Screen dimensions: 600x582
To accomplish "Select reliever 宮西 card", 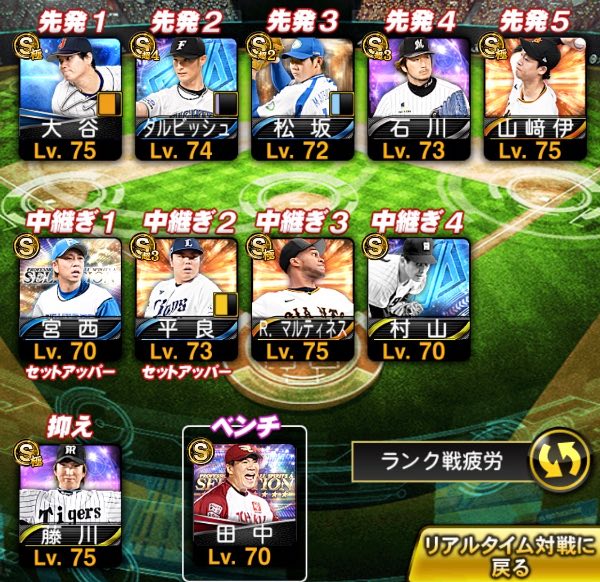I will 70,300.
